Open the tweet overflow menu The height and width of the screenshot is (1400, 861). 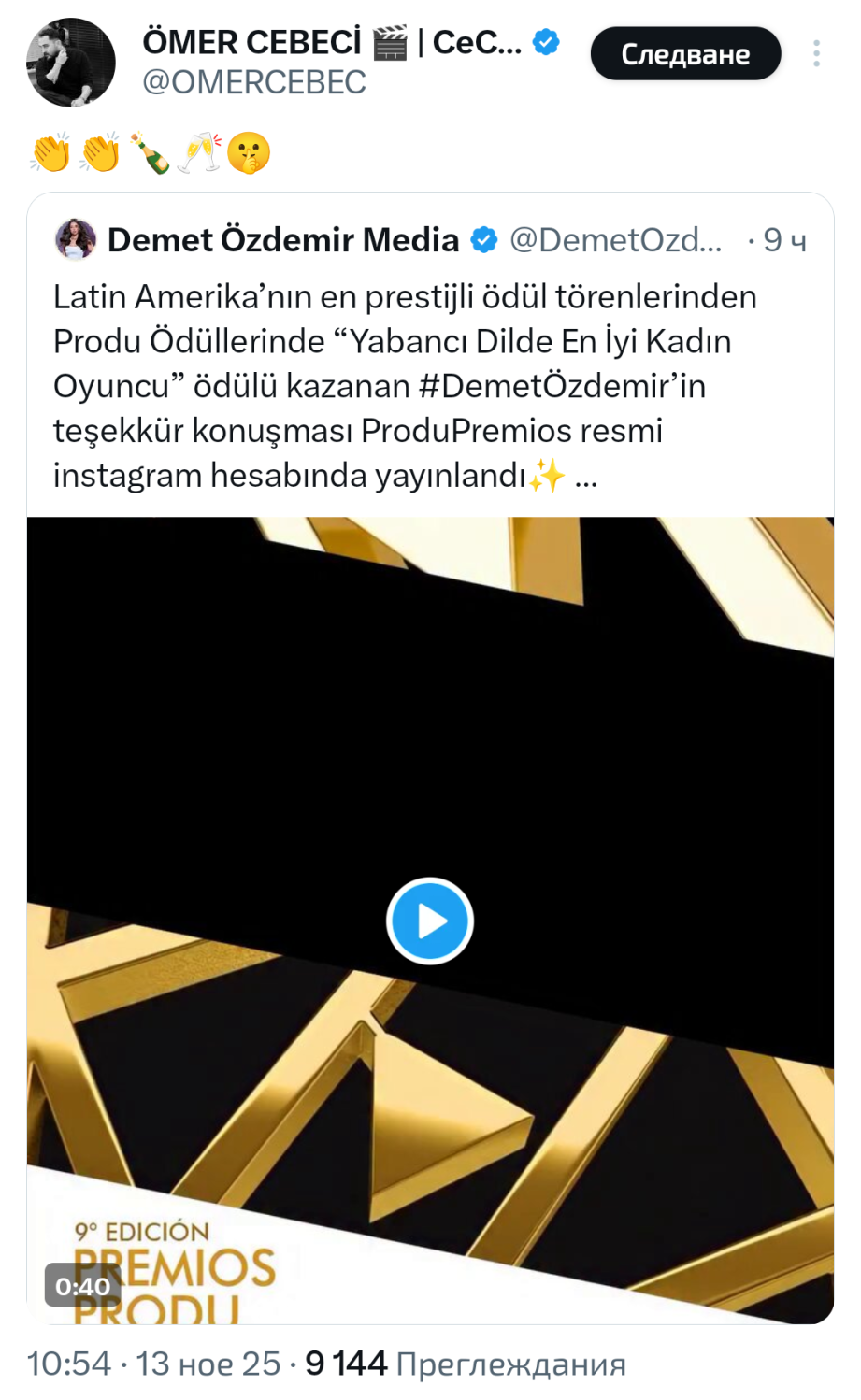pos(816,53)
